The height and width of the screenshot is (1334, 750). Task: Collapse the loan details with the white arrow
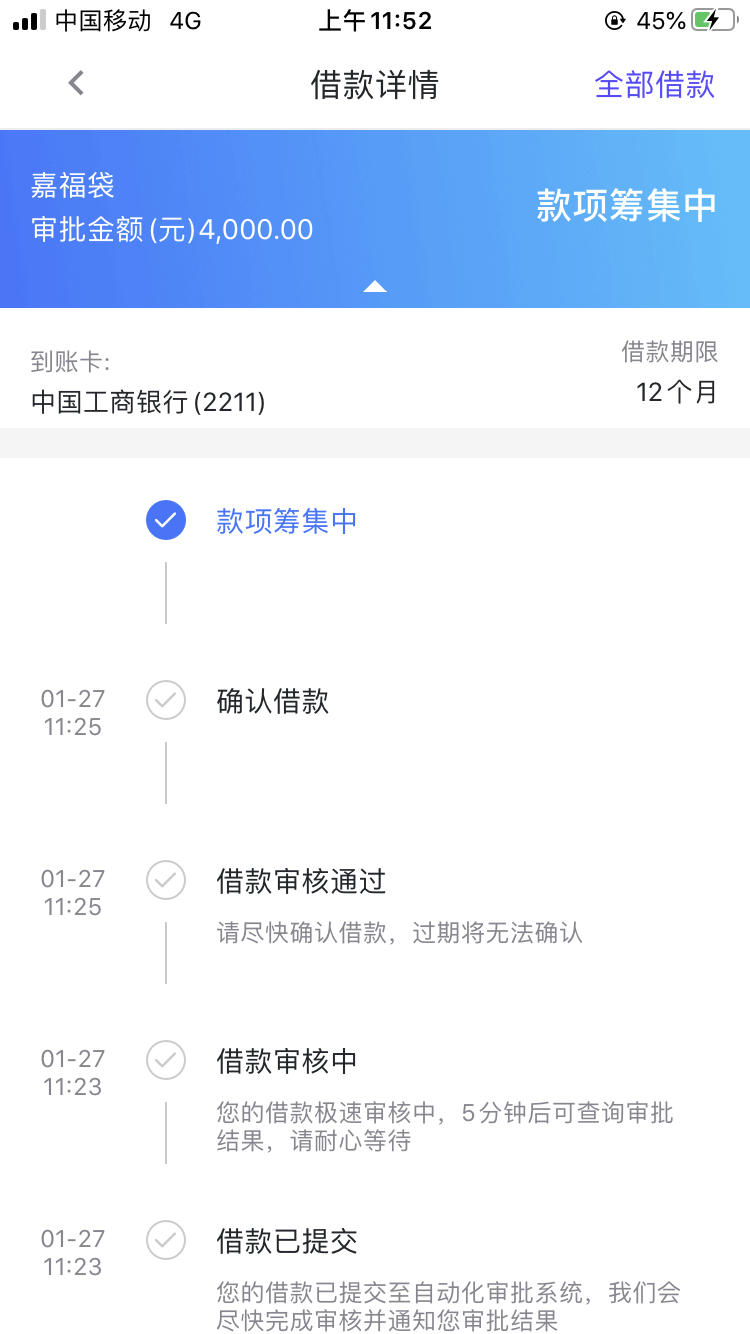[x=375, y=286]
